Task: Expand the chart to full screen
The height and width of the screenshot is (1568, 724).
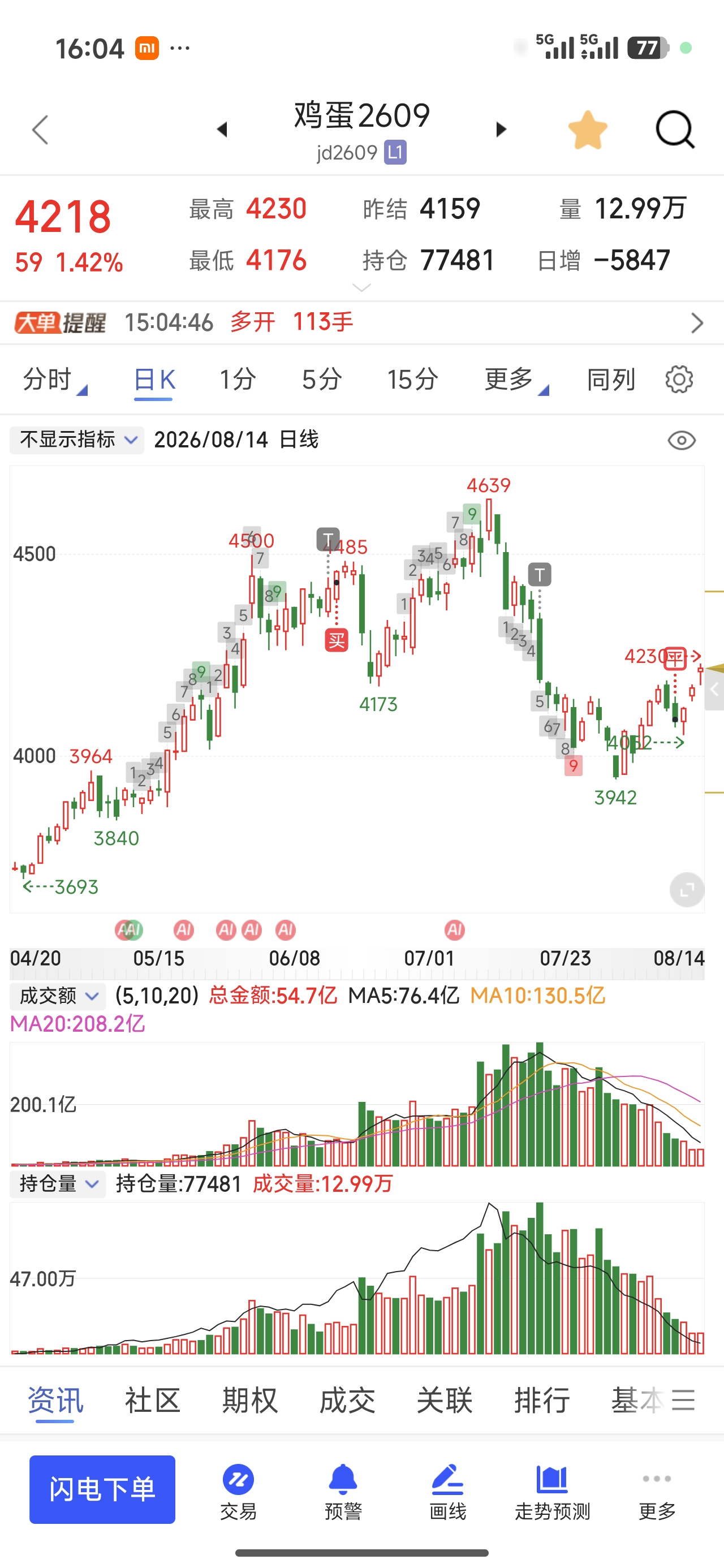Action: [687, 890]
